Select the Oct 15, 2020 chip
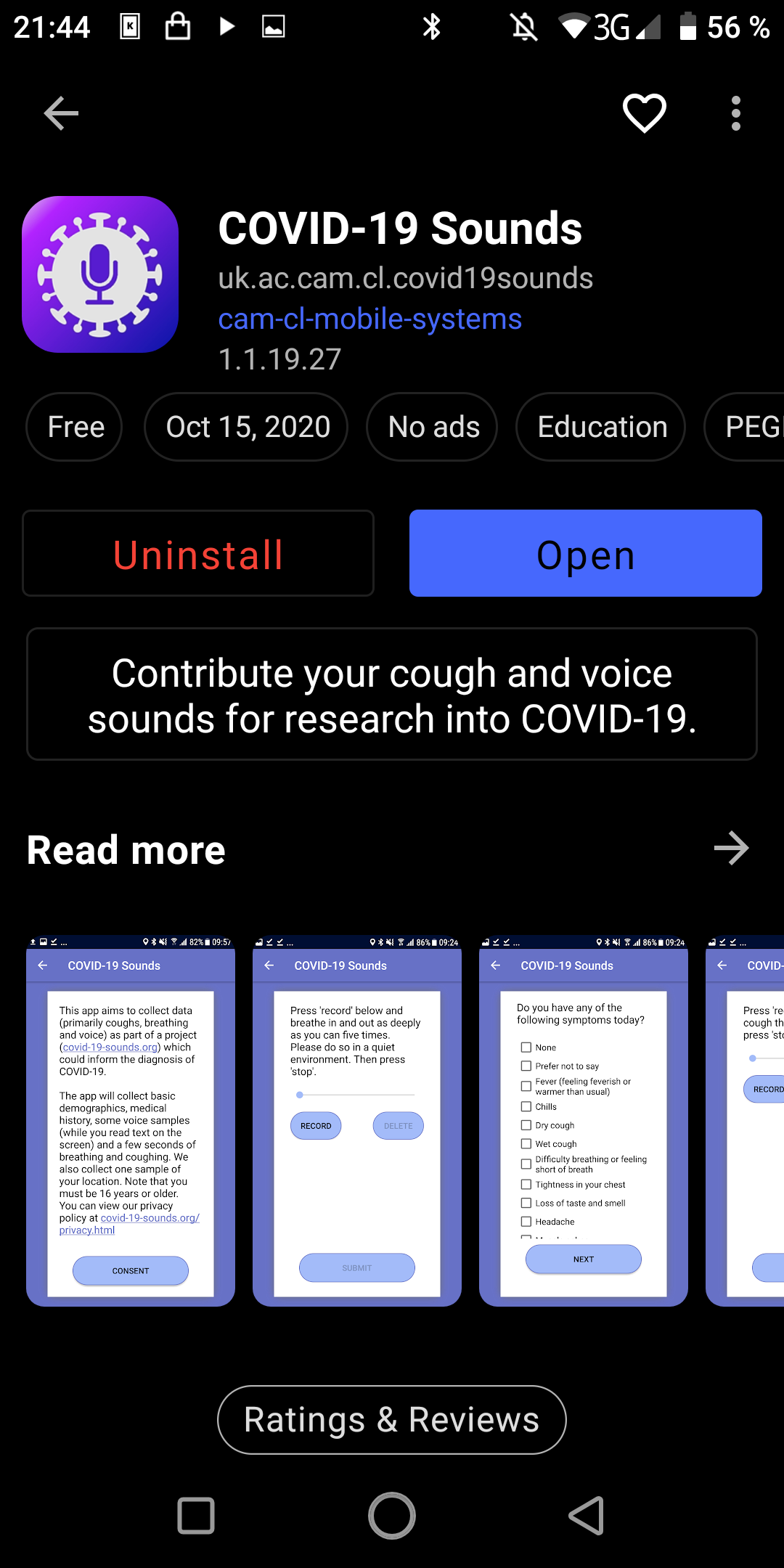The image size is (784, 1568). pyautogui.click(x=246, y=427)
